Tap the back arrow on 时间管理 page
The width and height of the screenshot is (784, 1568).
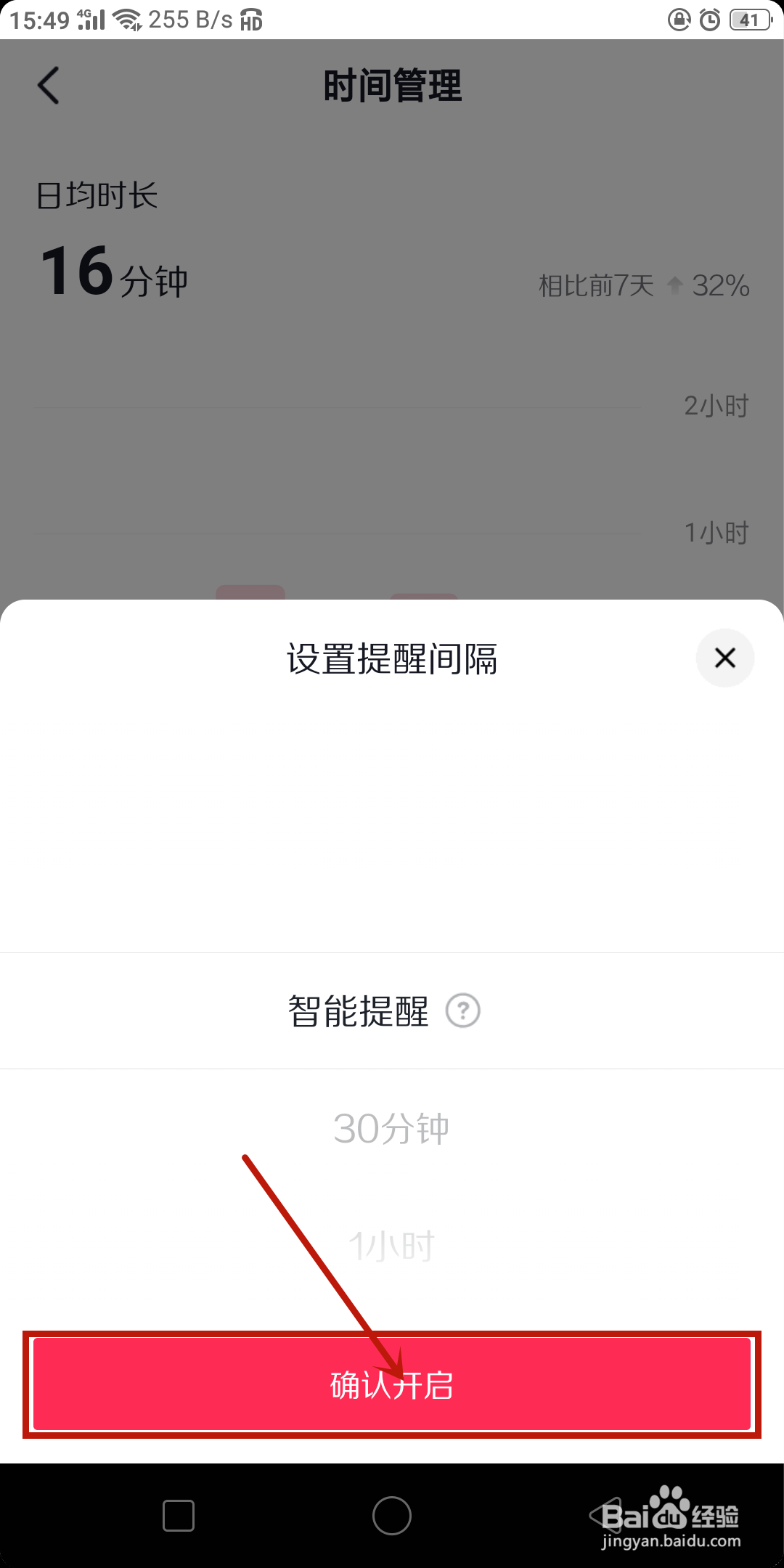tap(48, 85)
